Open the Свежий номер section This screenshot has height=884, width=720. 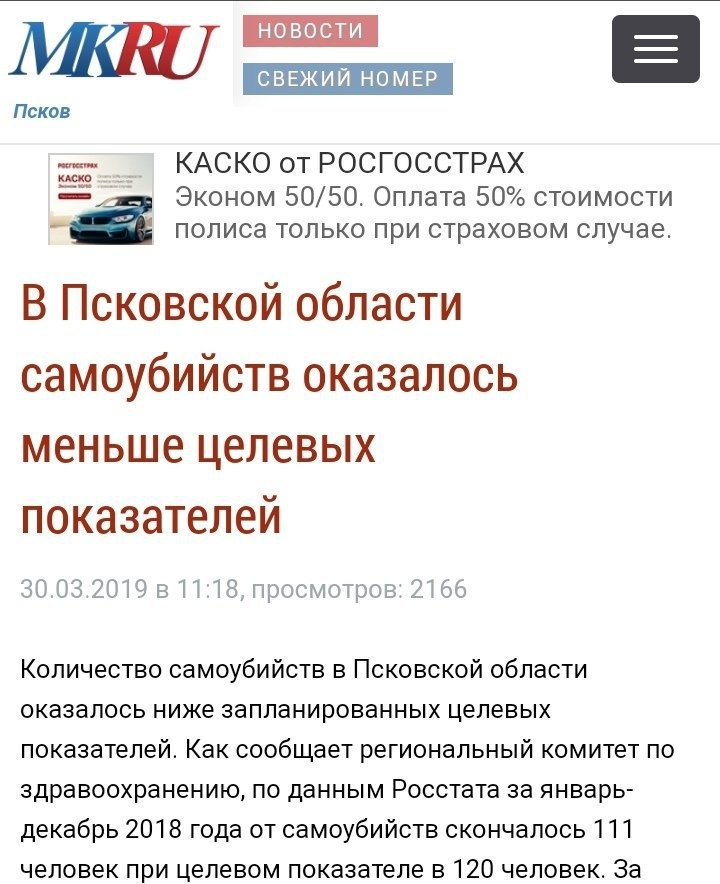pos(347,79)
